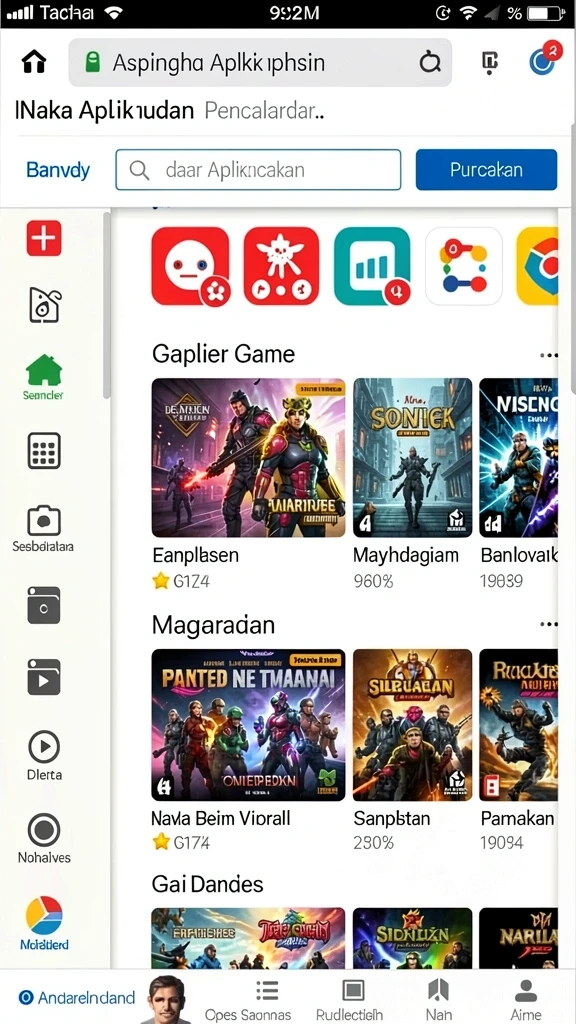Open the red face app icon
This screenshot has height=1024, width=576.
click(190, 266)
